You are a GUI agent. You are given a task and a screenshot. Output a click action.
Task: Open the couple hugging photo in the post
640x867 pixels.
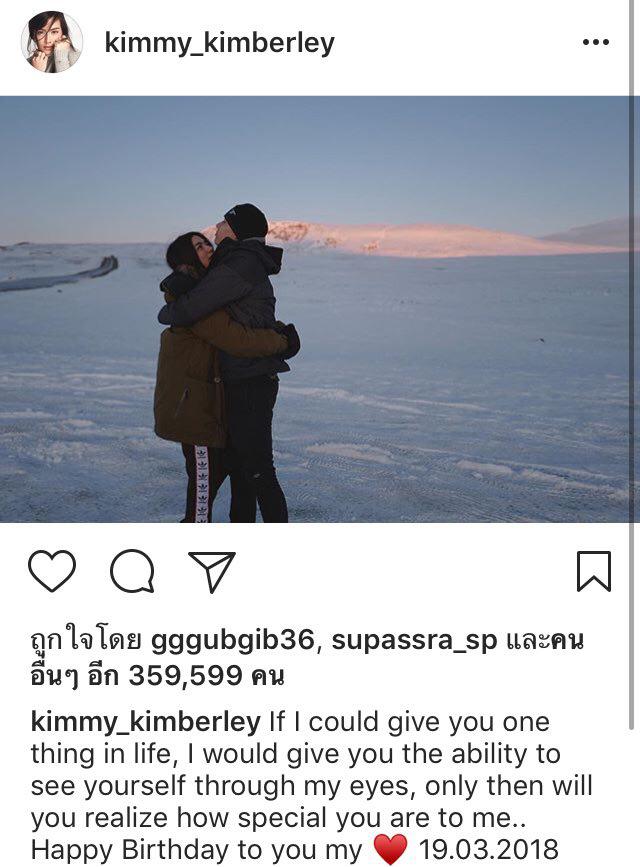pos(320,309)
